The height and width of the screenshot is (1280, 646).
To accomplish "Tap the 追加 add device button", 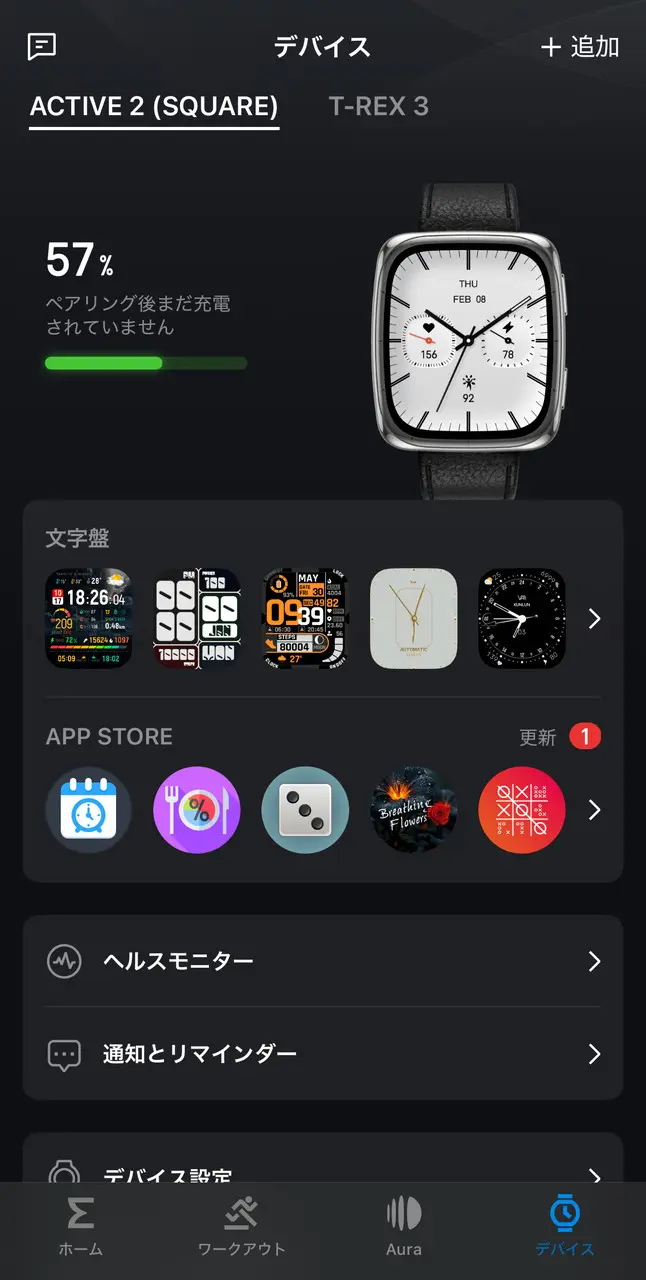I will [x=580, y=47].
